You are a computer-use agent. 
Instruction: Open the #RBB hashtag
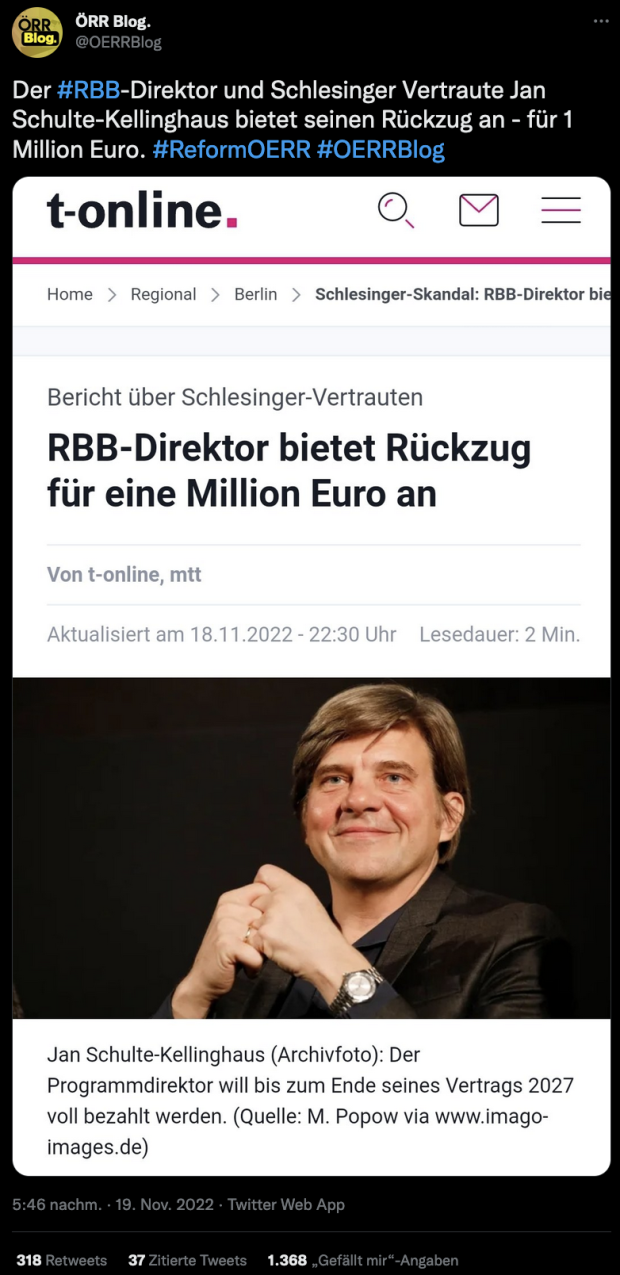coord(80,90)
